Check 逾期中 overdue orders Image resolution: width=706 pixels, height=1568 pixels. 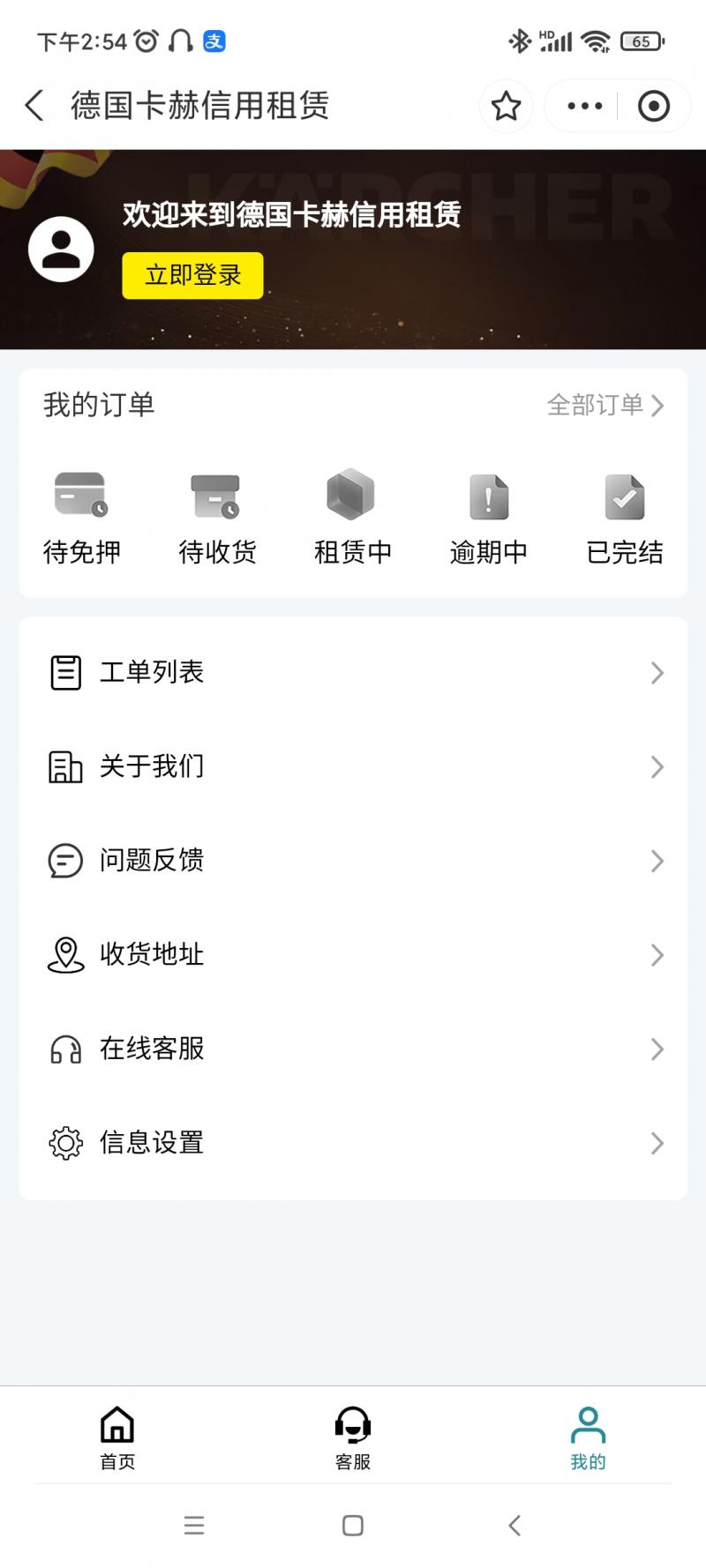(488, 517)
